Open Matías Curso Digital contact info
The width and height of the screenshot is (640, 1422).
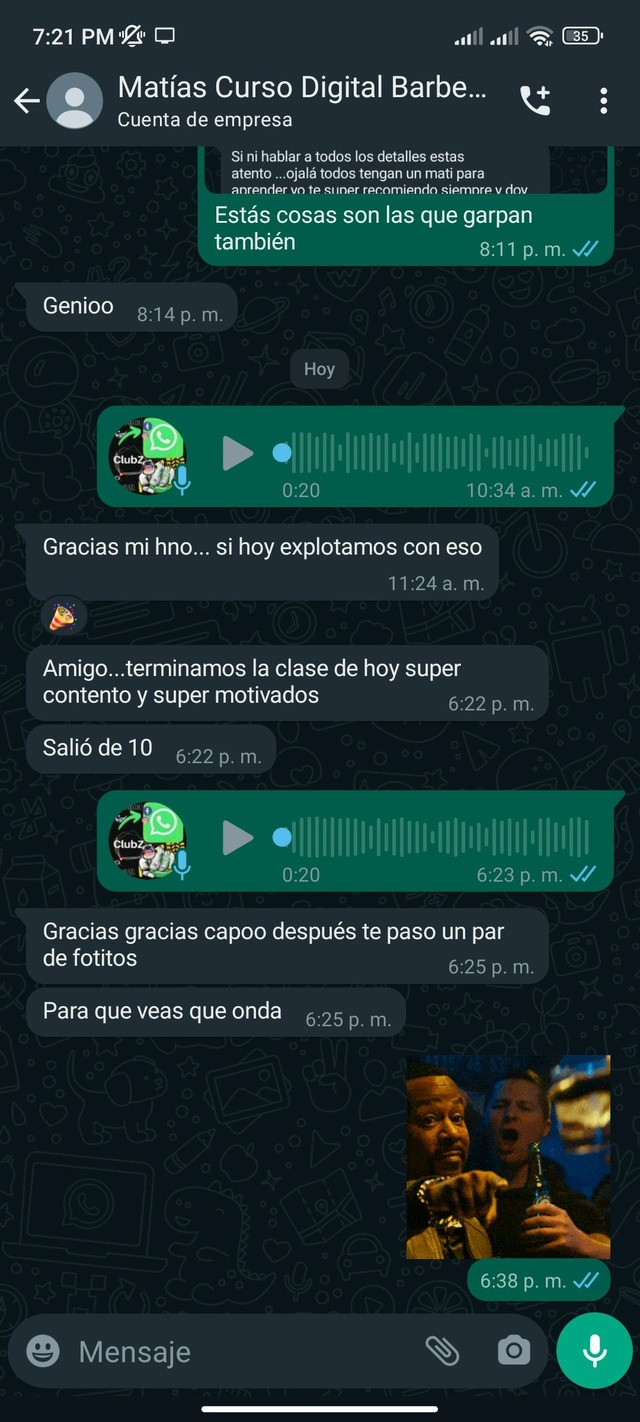[300, 100]
